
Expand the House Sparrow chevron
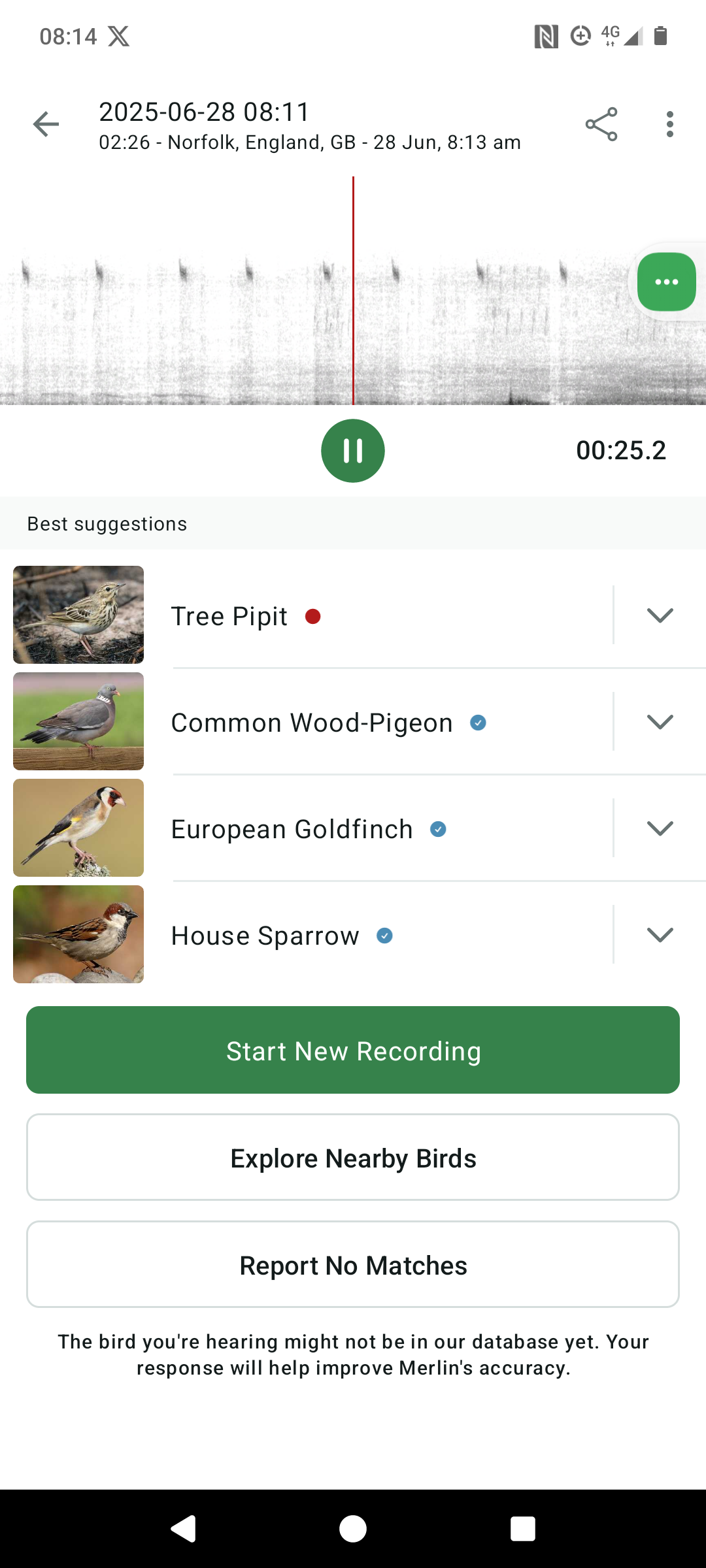click(660, 935)
